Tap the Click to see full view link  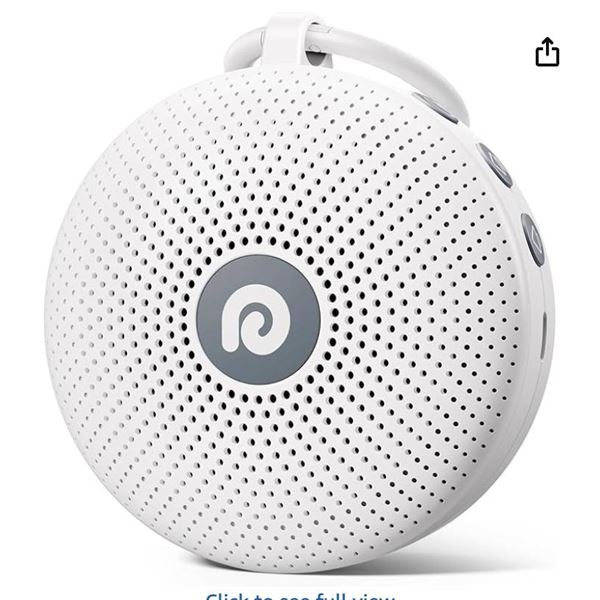tap(299, 596)
